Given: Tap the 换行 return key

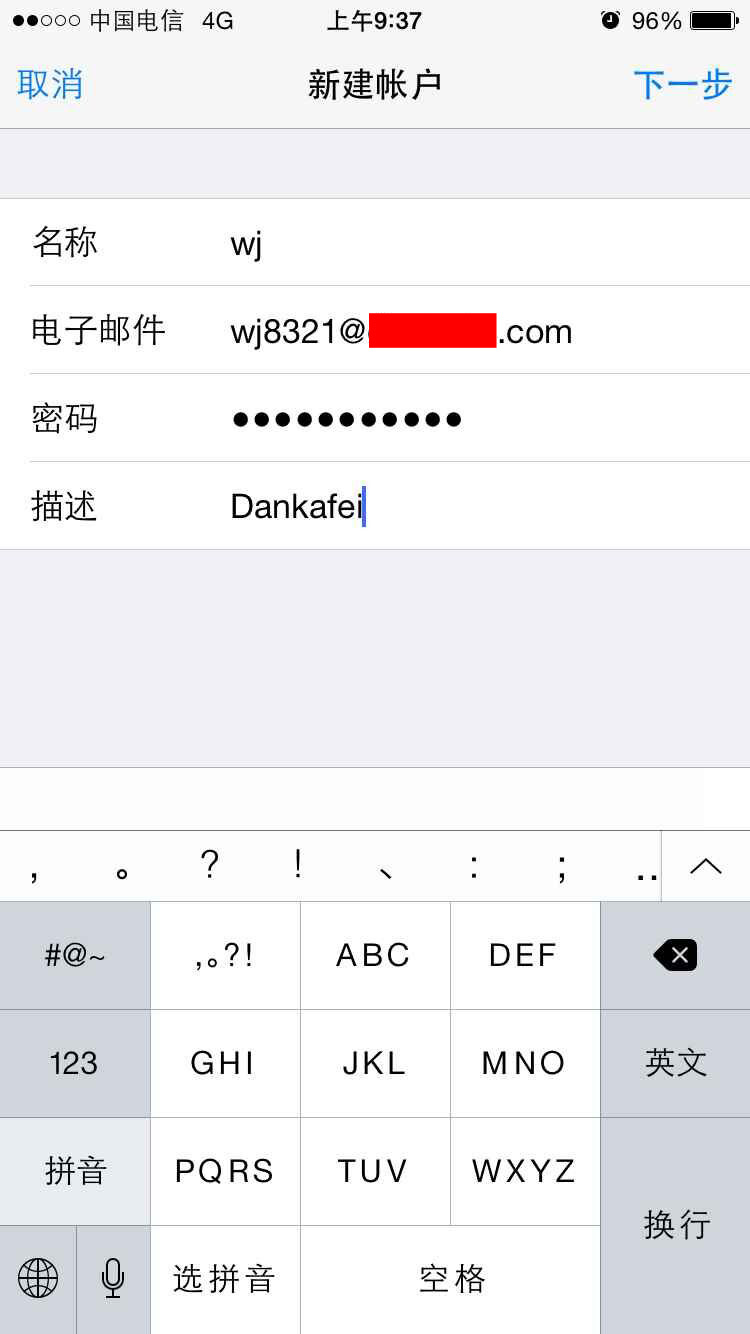Looking at the screenshot, I should coord(675,1225).
